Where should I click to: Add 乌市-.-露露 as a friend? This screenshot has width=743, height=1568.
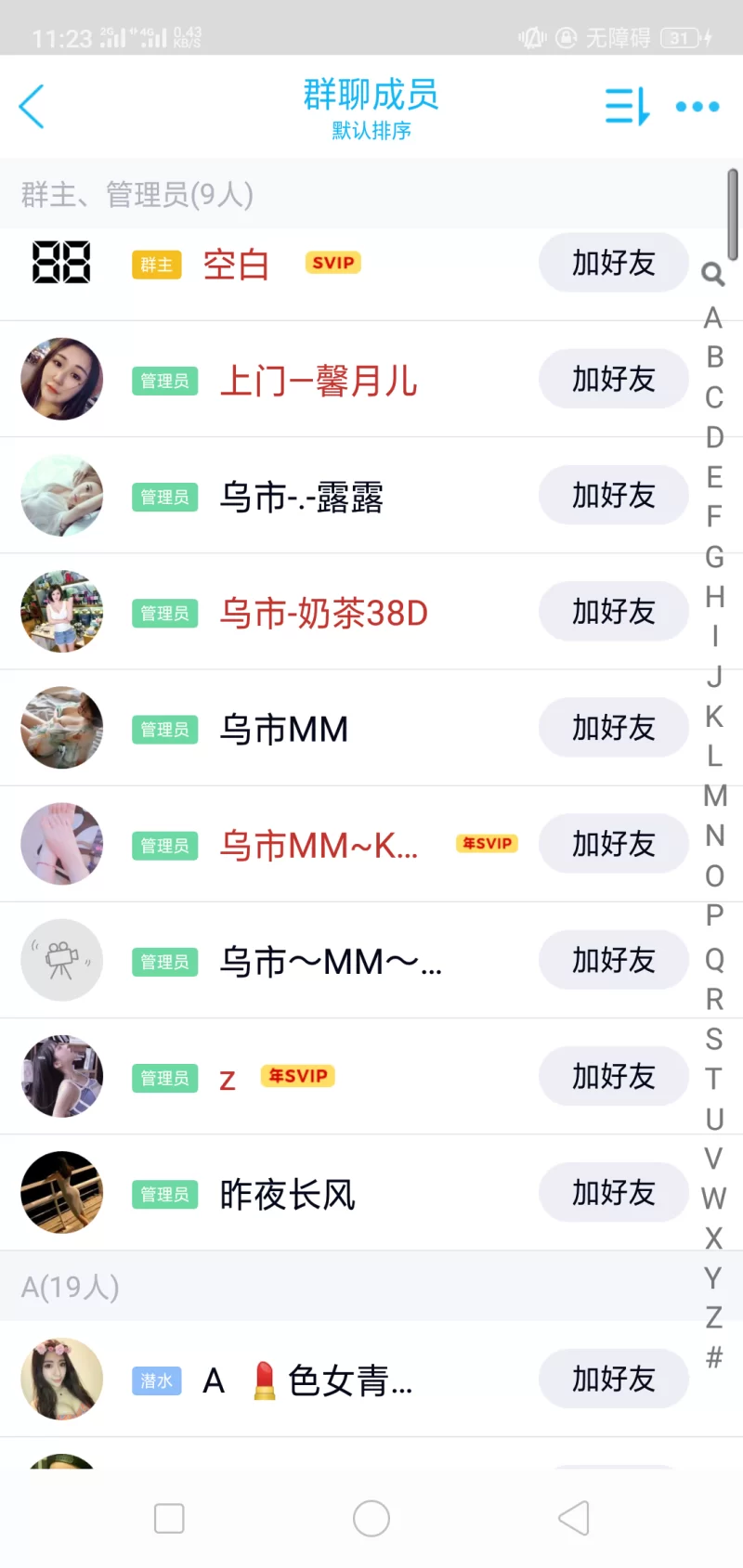[x=613, y=495]
